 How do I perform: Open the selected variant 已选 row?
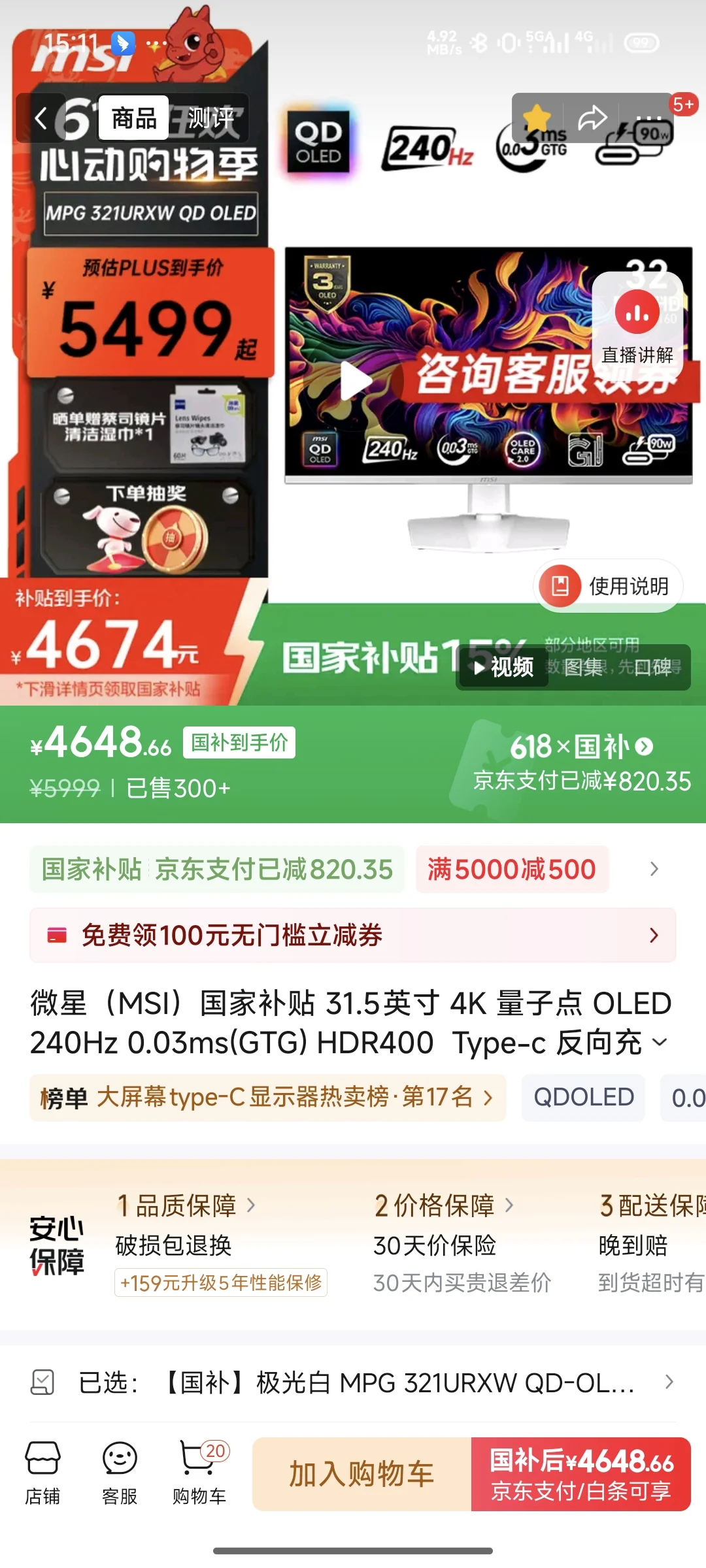tap(353, 1382)
